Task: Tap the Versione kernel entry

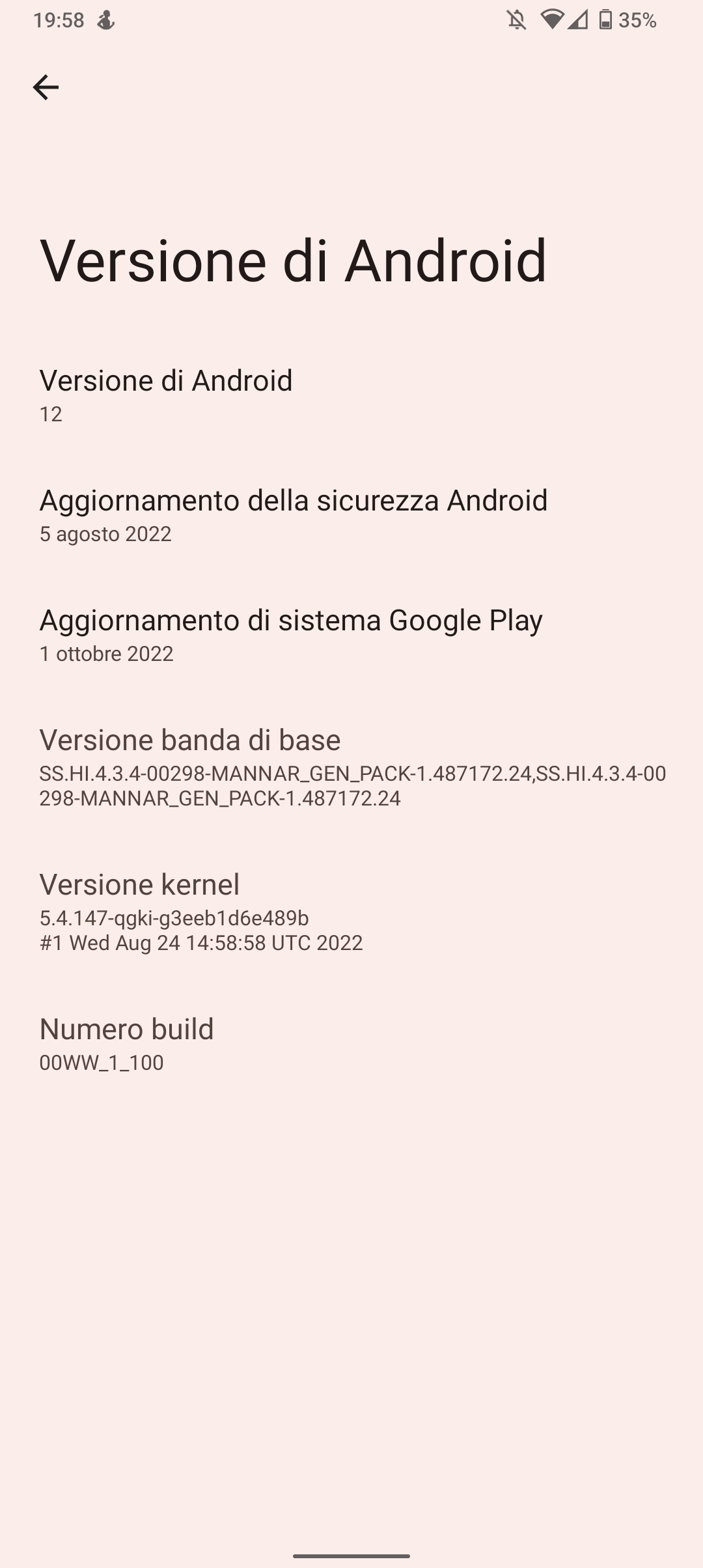Action: [351, 912]
